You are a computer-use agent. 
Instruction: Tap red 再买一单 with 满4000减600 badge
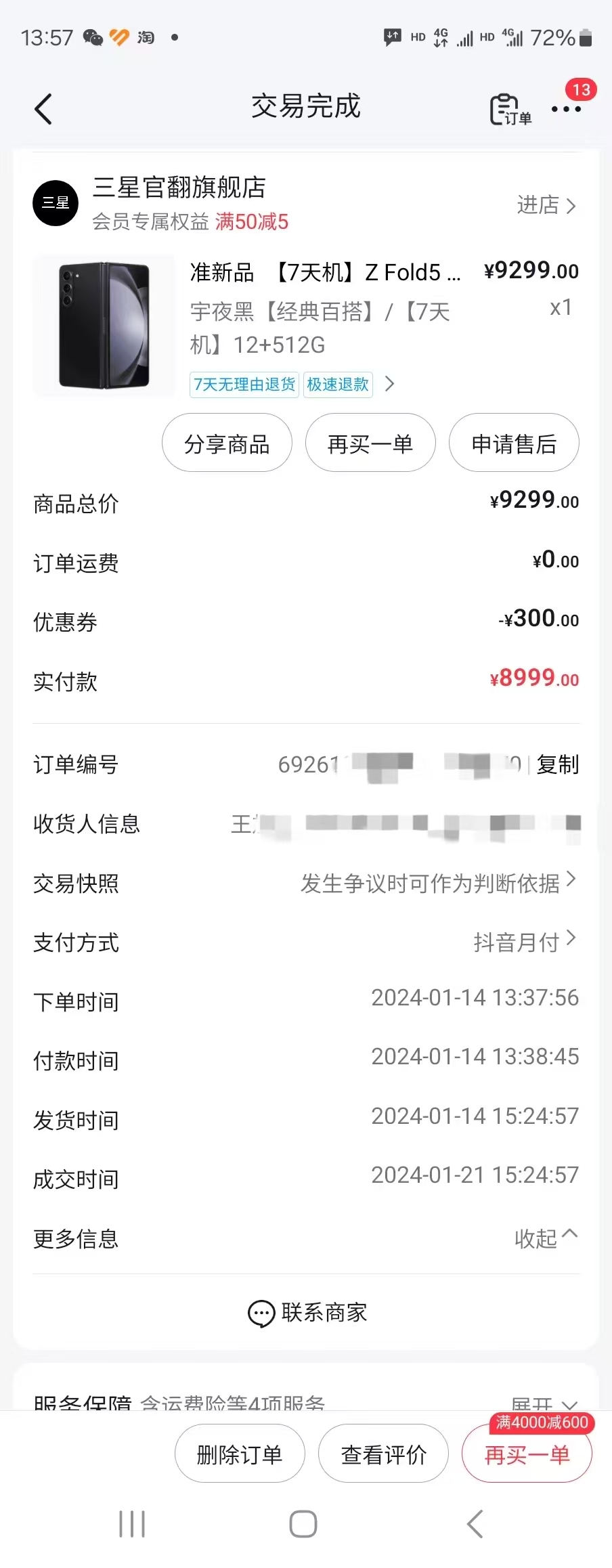(527, 1453)
